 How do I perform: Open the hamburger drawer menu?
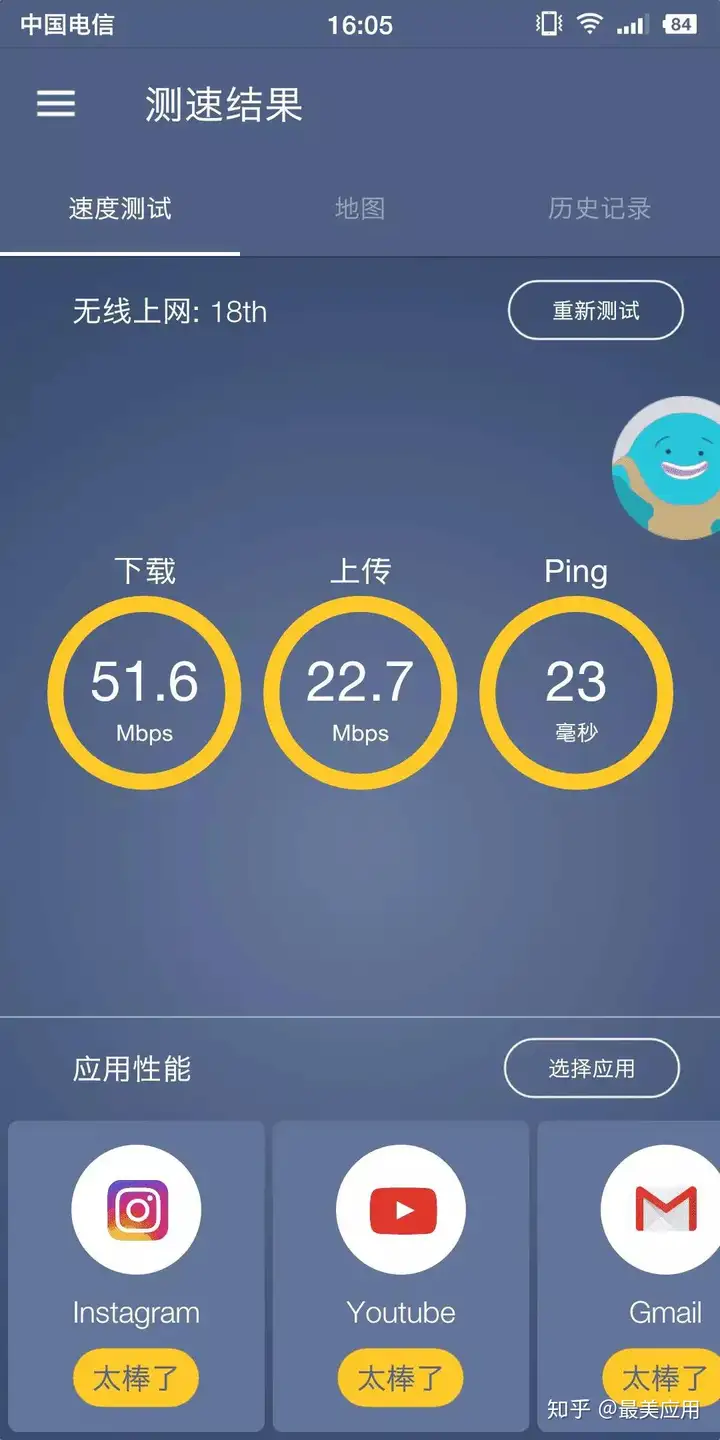pos(56,104)
